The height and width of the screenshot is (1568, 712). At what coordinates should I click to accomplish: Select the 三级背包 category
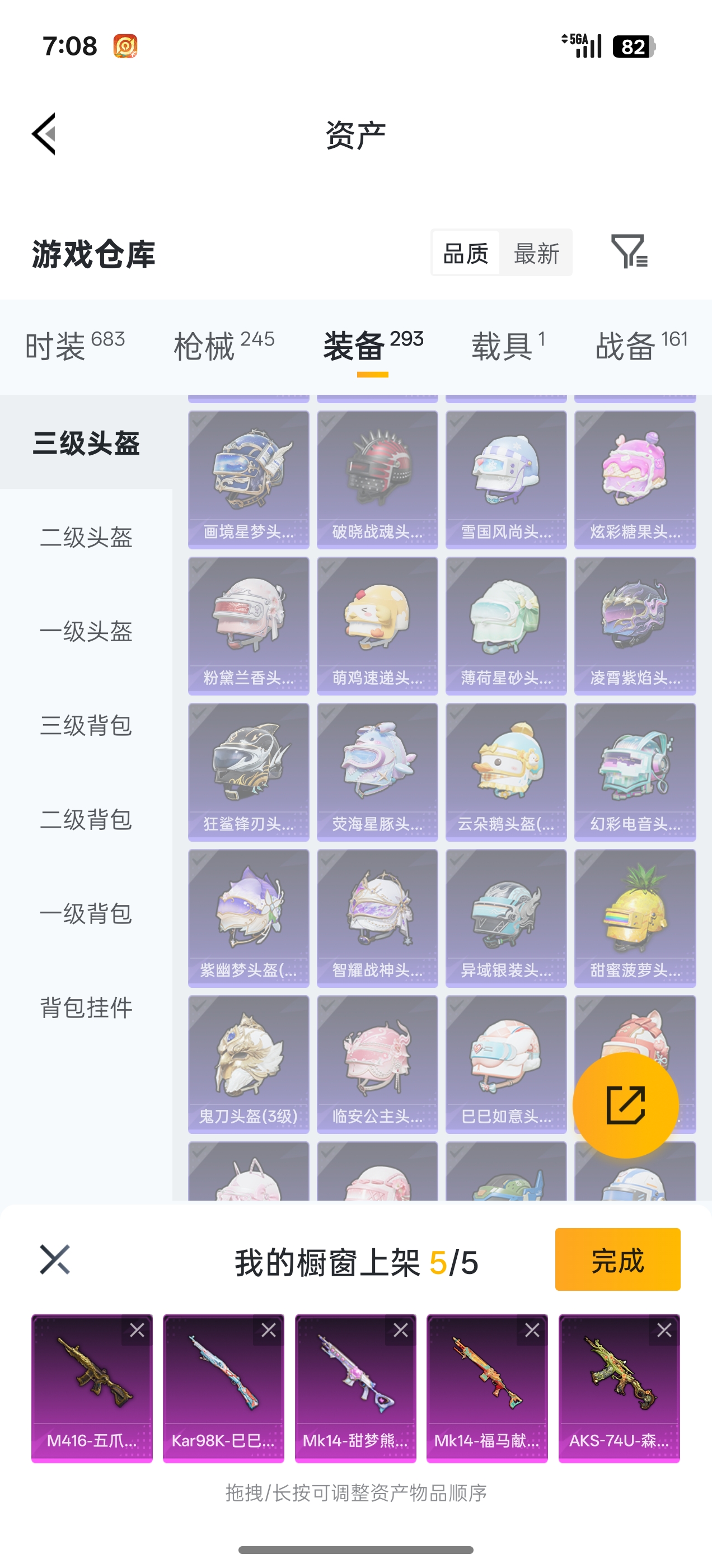(86, 725)
